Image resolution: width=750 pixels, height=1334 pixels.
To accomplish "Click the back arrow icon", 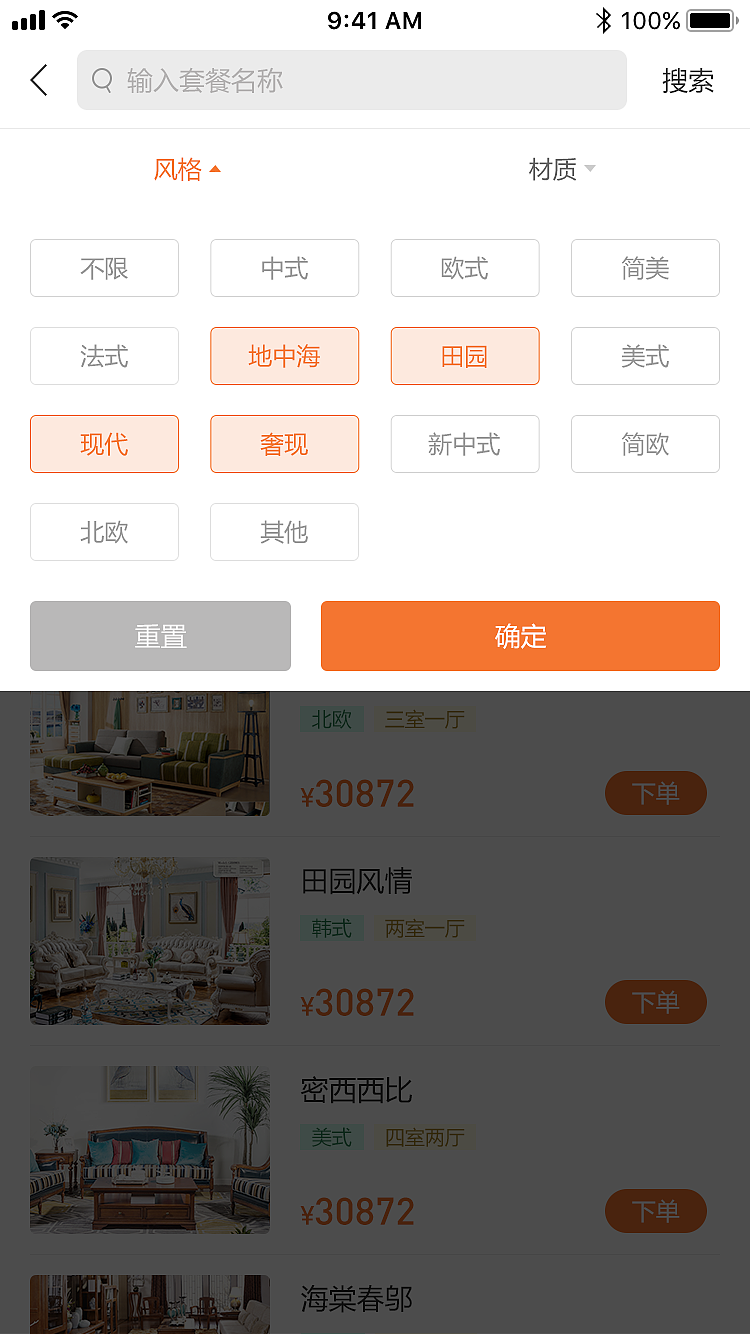I will point(38,80).
